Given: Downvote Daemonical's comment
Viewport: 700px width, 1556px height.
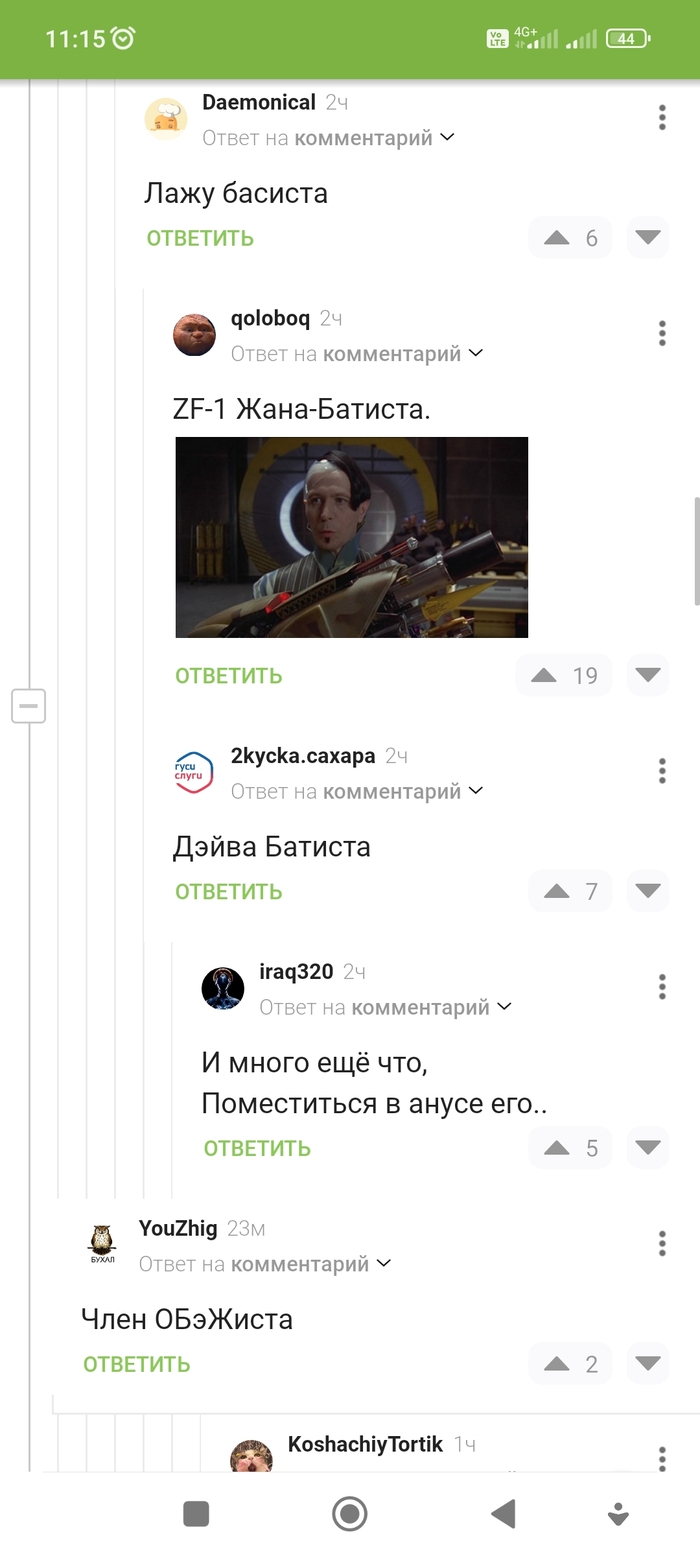Looking at the screenshot, I should coord(648,238).
